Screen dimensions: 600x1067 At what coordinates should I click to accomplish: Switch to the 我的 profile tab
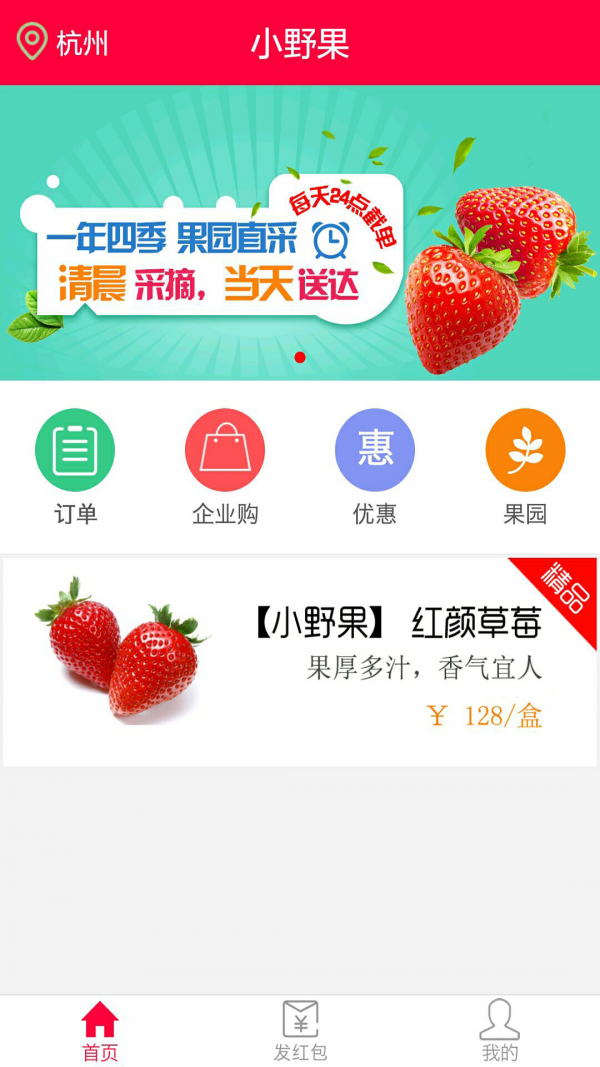(x=500, y=1031)
